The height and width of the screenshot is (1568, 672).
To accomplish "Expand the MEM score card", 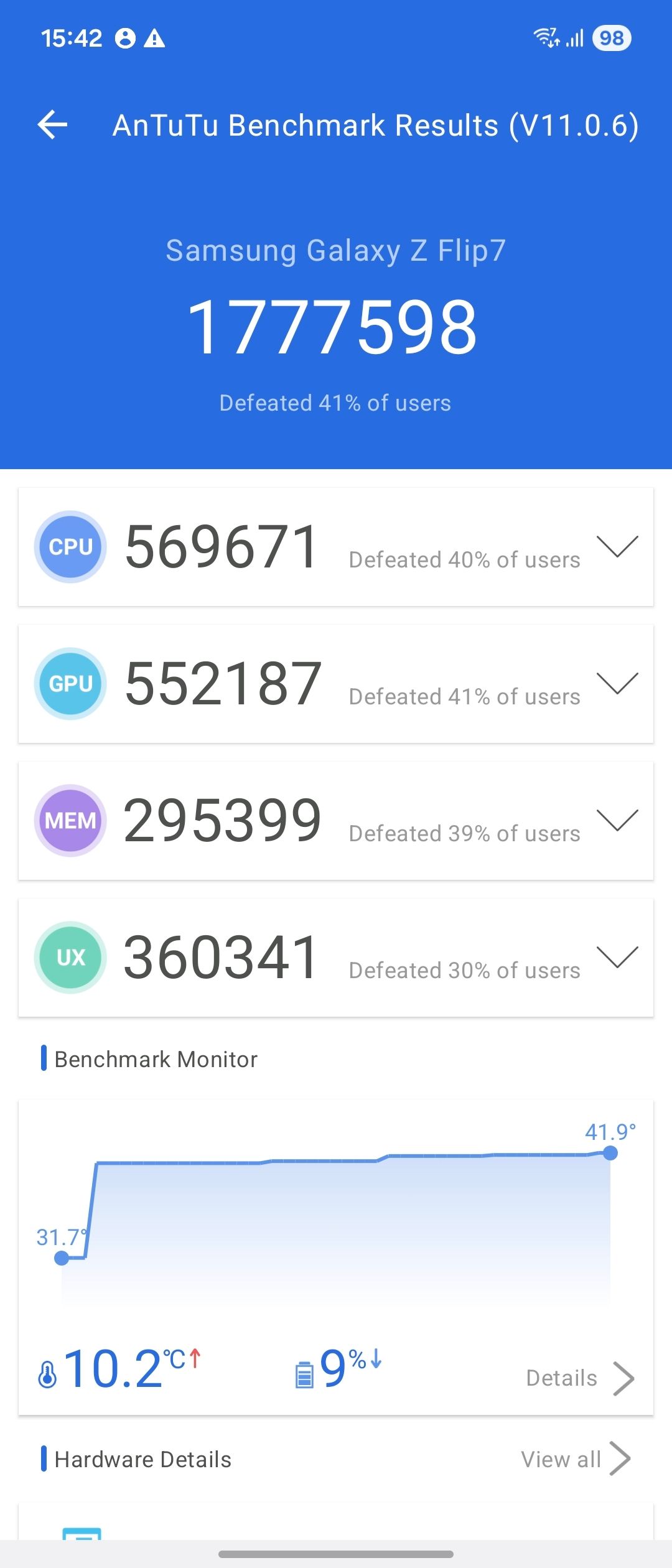I will pyautogui.click(x=617, y=820).
